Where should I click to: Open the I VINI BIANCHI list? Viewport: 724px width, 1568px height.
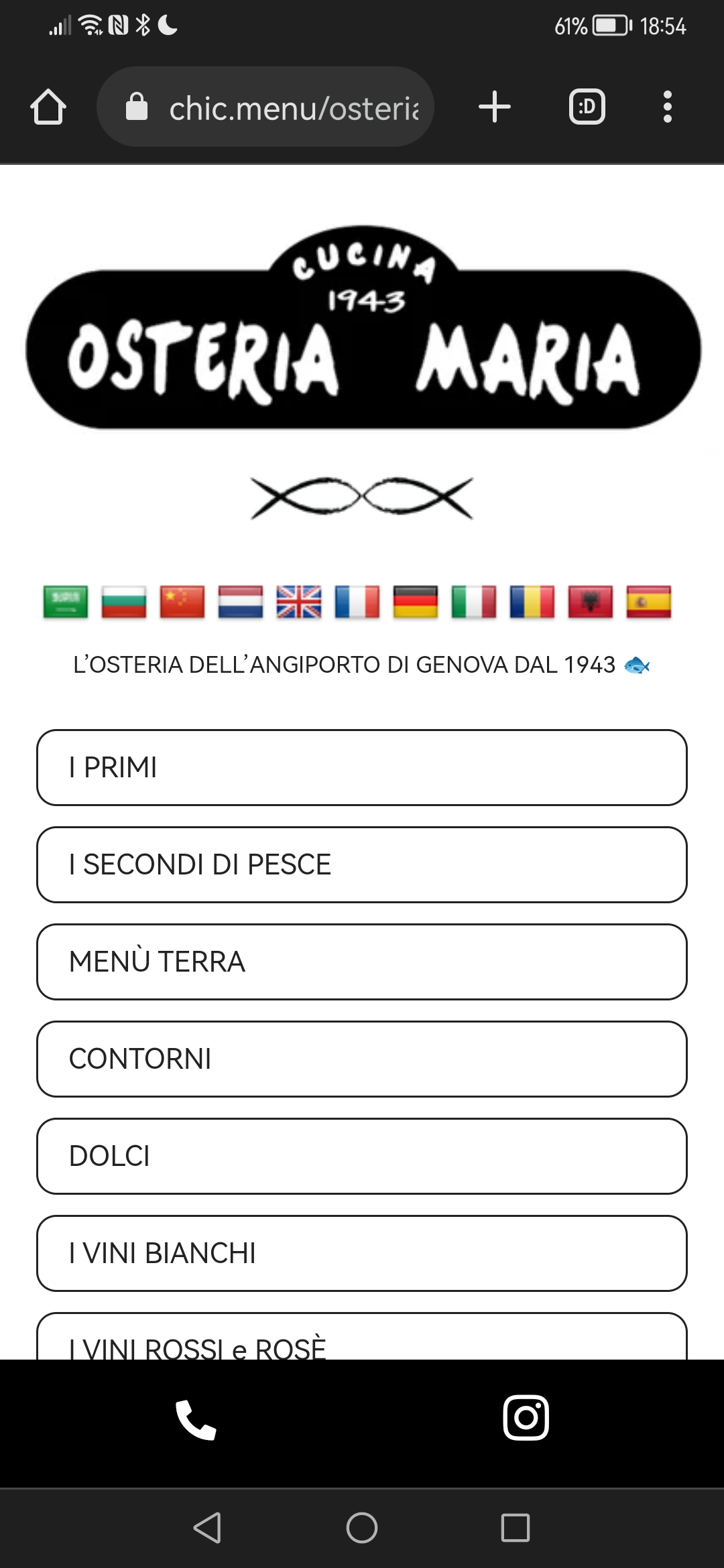point(362,1253)
